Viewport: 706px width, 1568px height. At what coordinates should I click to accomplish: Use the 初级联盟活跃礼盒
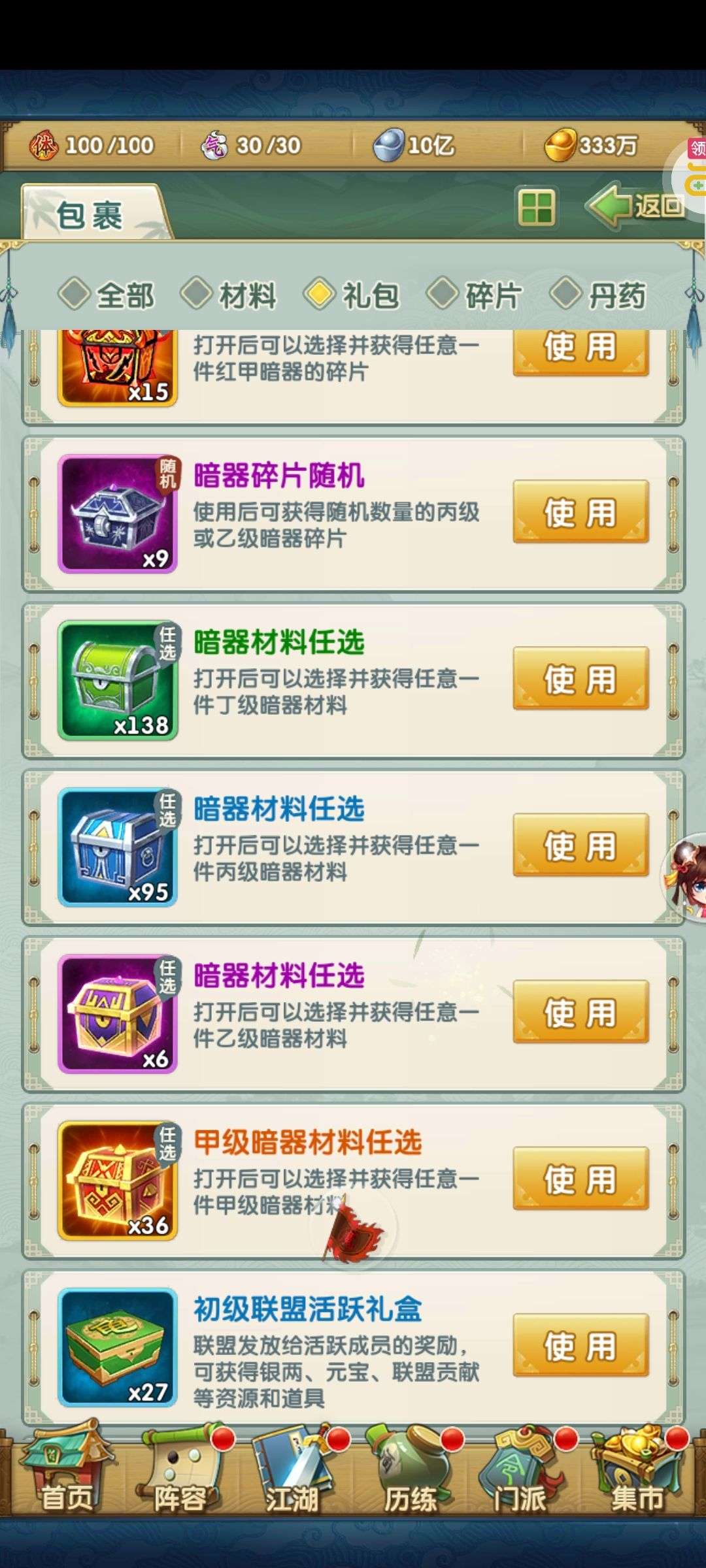(580, 1347)
